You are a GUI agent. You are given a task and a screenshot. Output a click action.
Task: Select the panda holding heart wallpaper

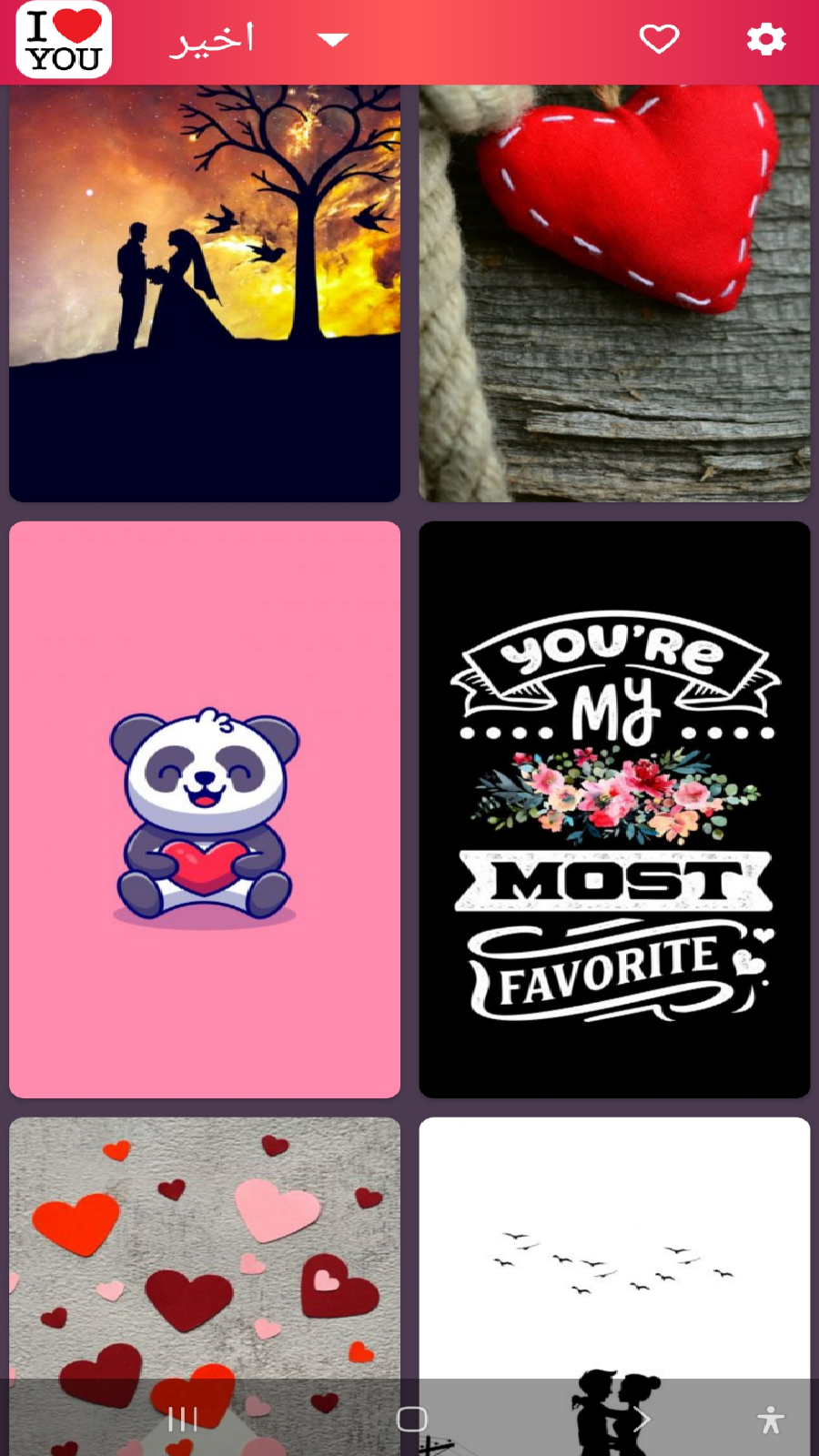click(205, 809)
